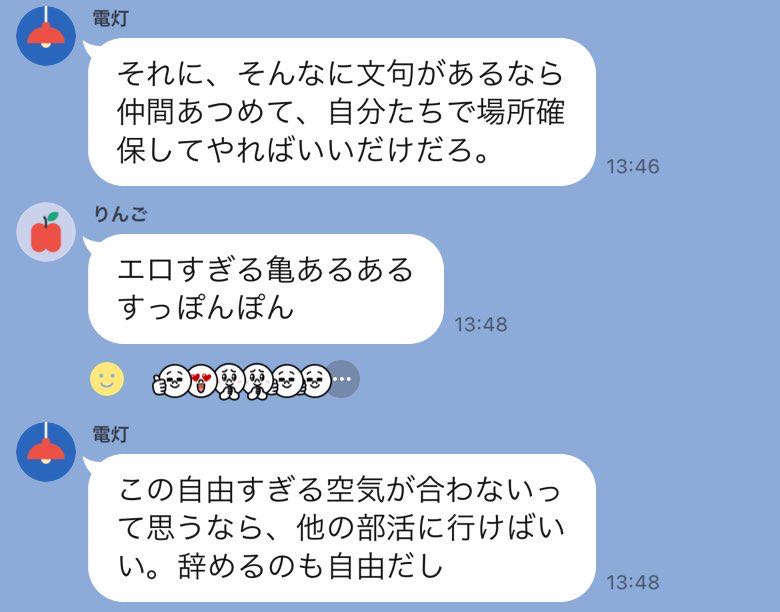
Task: Open 電灯's avatar beside the それに message
Action: 46,37
